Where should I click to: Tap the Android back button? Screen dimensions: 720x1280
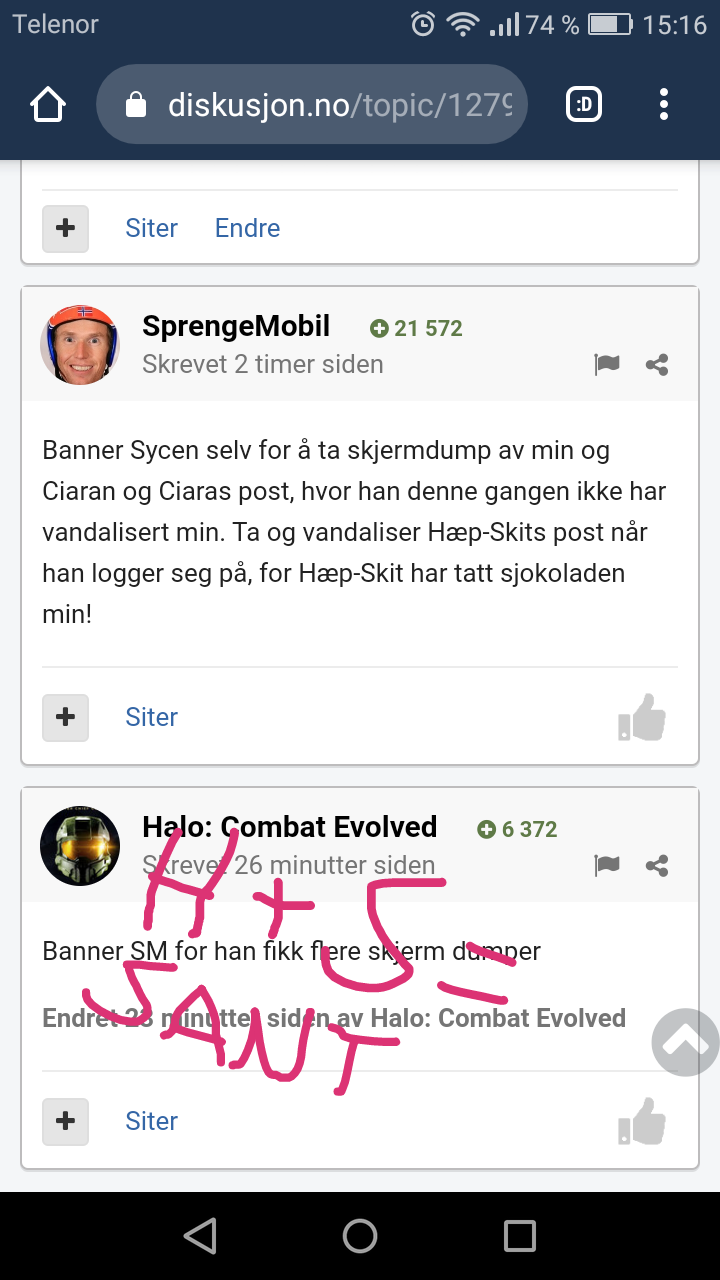pos(201,1236)
